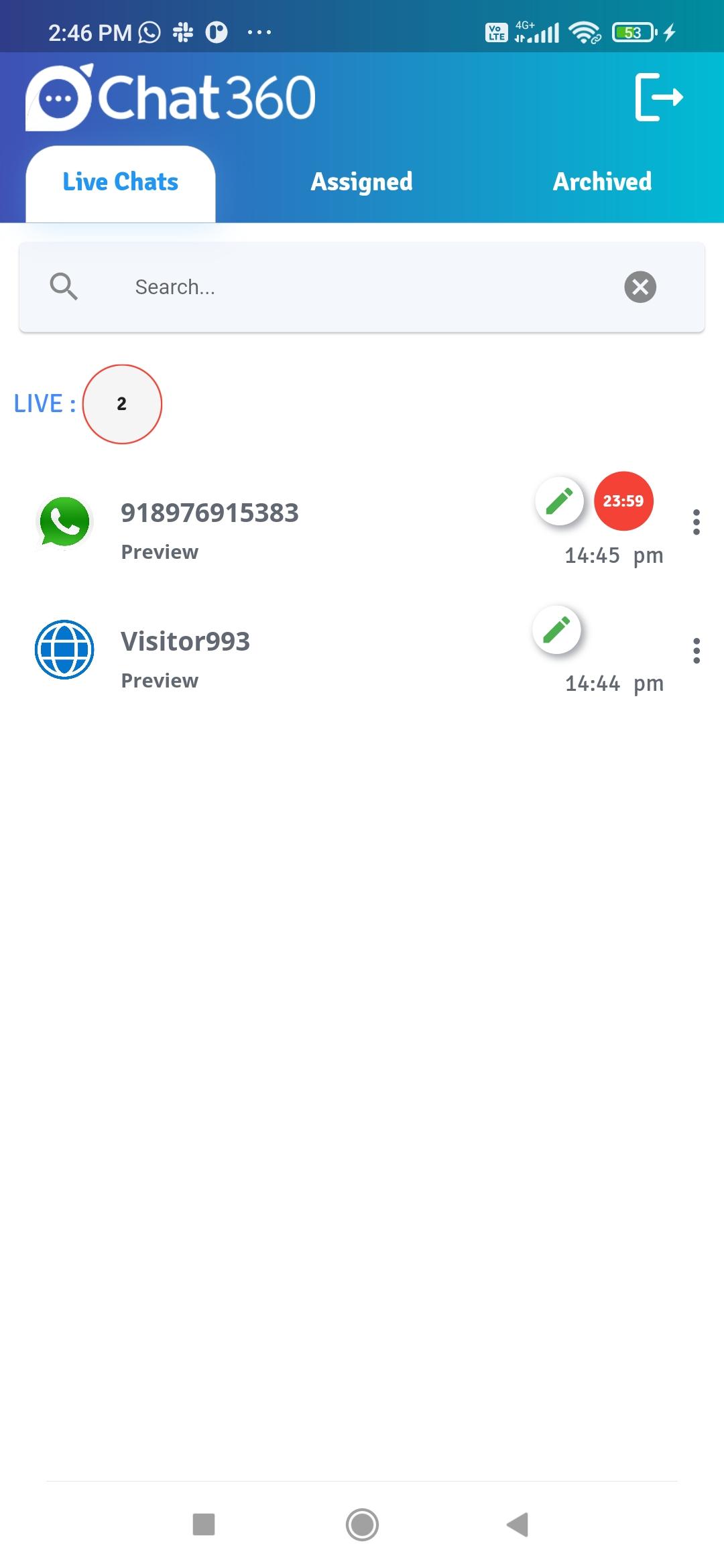Go to the home screen via navigation bar
This screenshot has width=724, height=1568.
click(362, 1524)
